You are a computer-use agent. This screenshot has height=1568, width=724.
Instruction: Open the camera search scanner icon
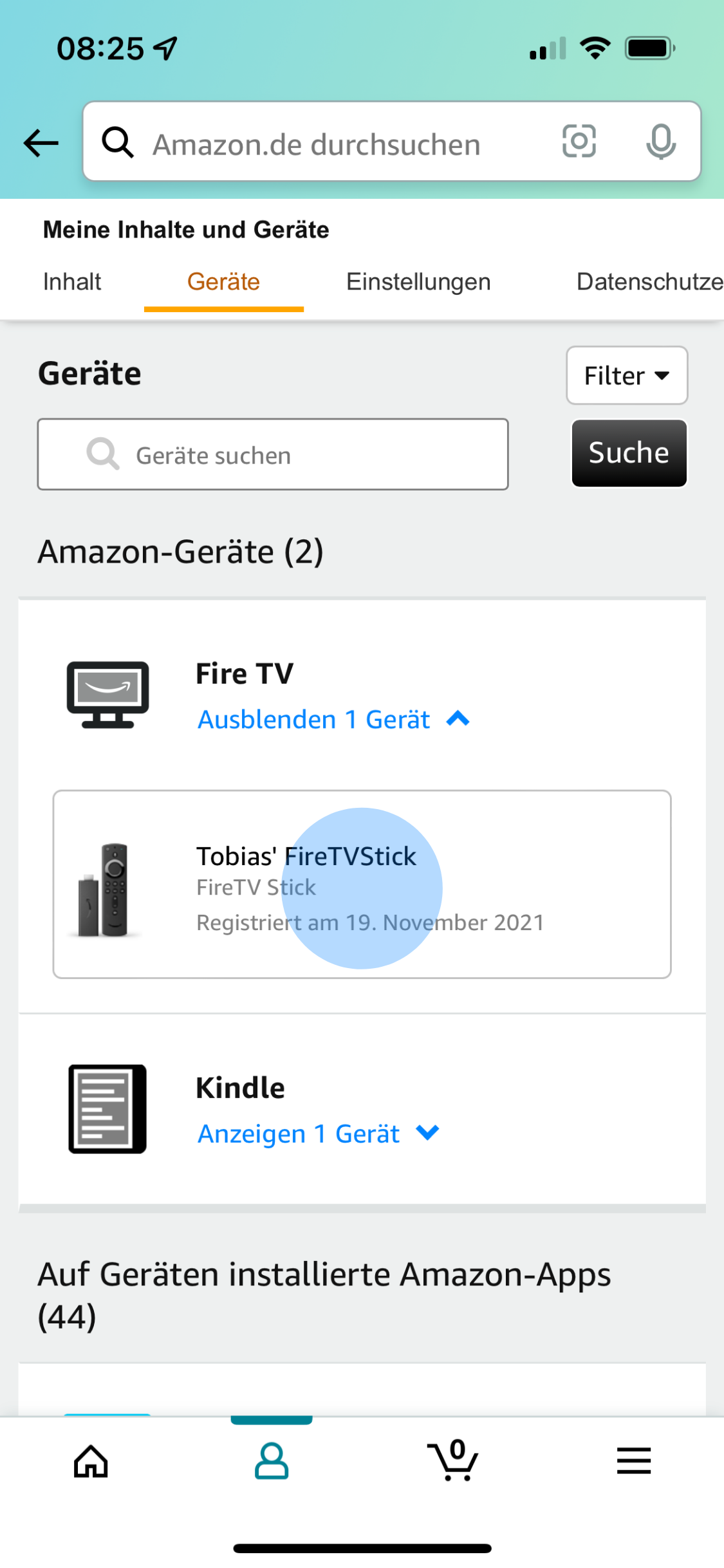click(x=579, y=142)
